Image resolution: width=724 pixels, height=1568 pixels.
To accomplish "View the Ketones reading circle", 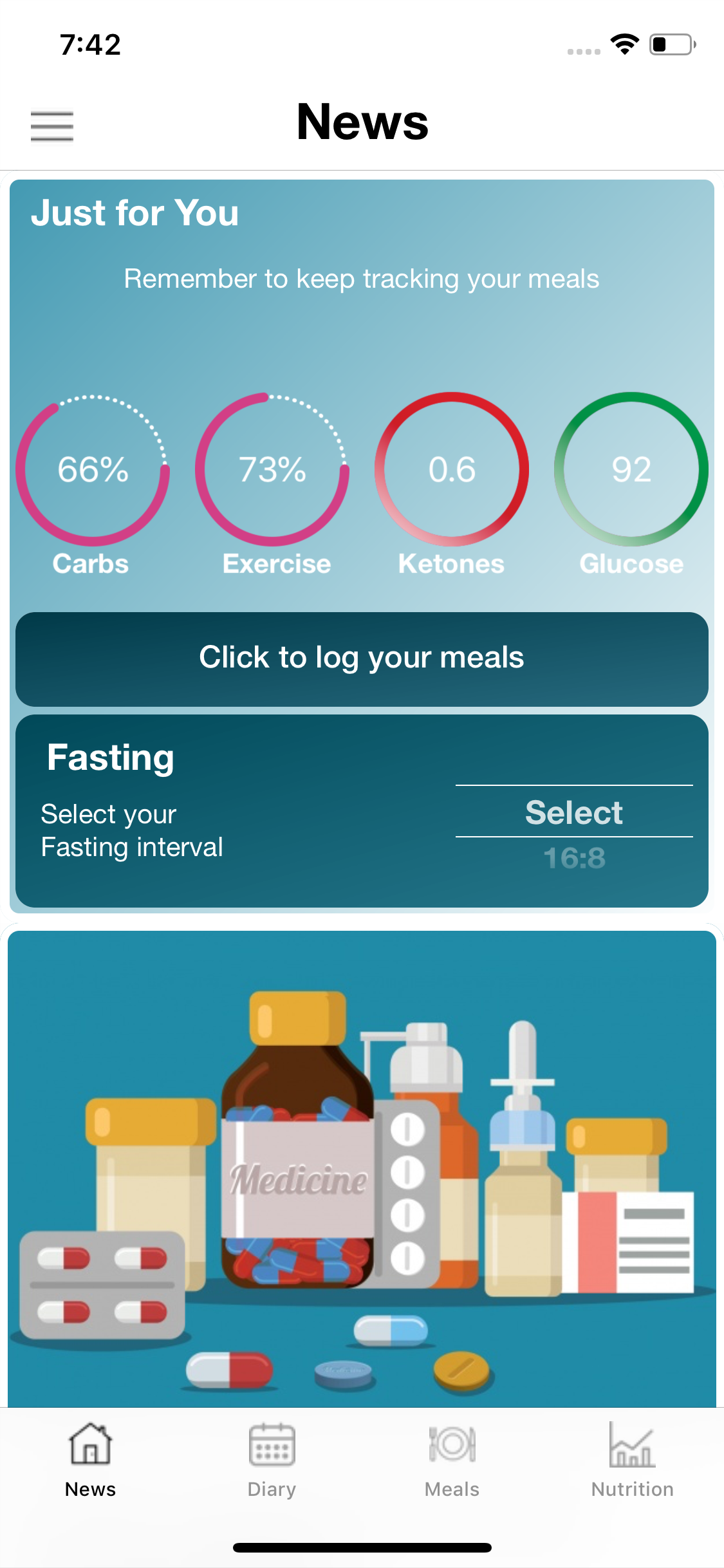I will pyautogui.click(x=452, y=469).
